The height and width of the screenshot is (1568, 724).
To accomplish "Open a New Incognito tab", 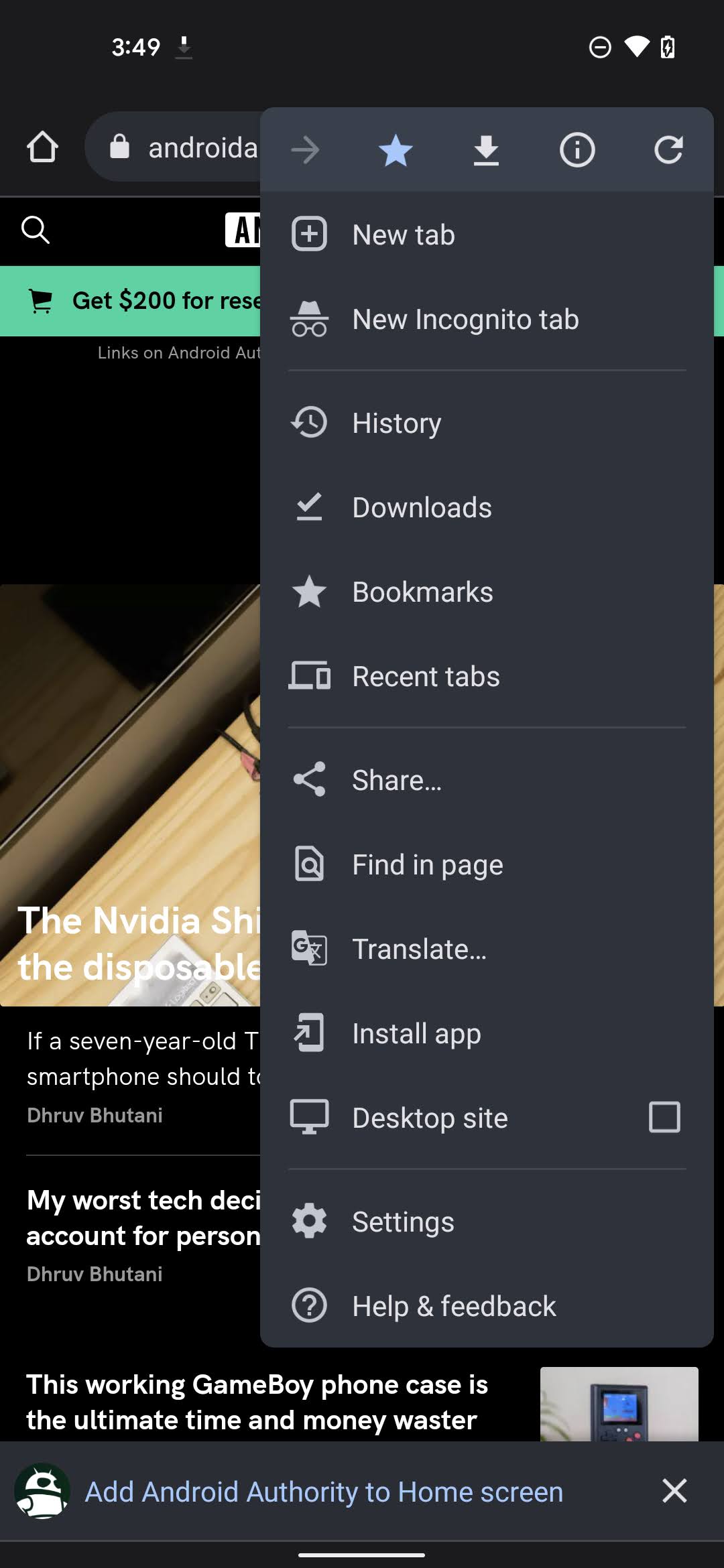I will [x=465, y=320].
